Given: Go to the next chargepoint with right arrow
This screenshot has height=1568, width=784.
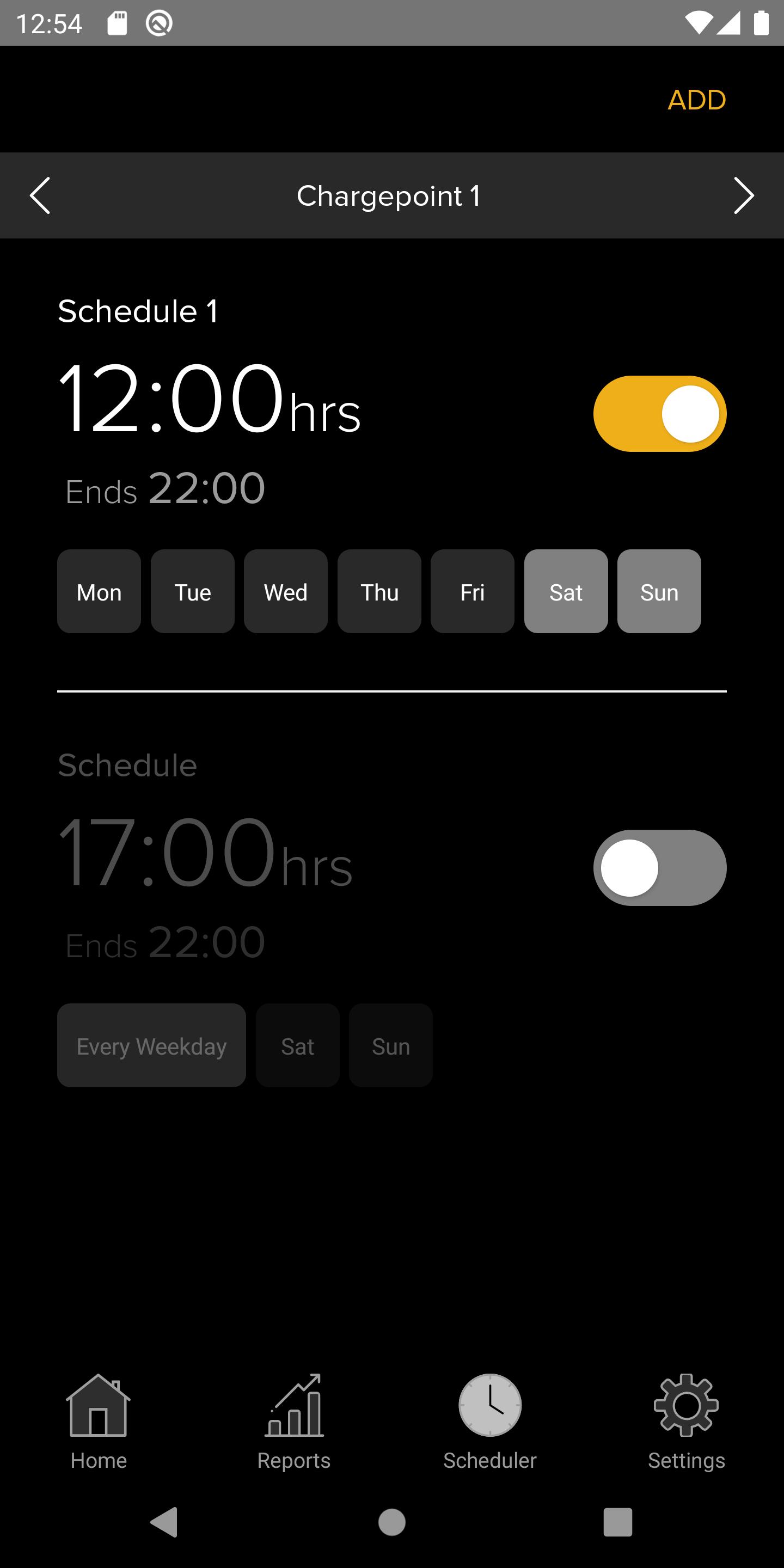Looking at the screenshot, I should pos(743,195).
